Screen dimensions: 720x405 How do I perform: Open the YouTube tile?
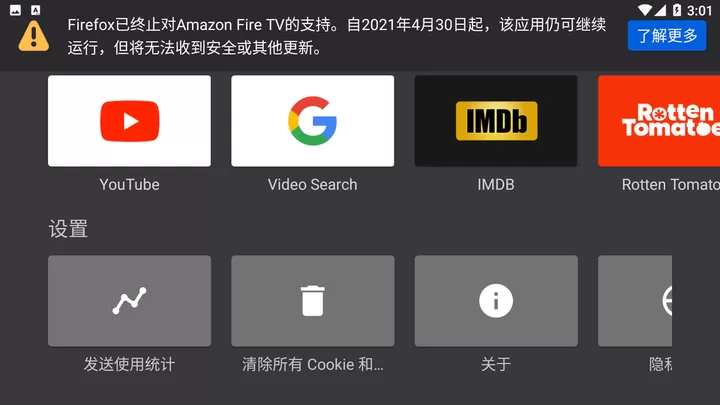tap(129, 121)
